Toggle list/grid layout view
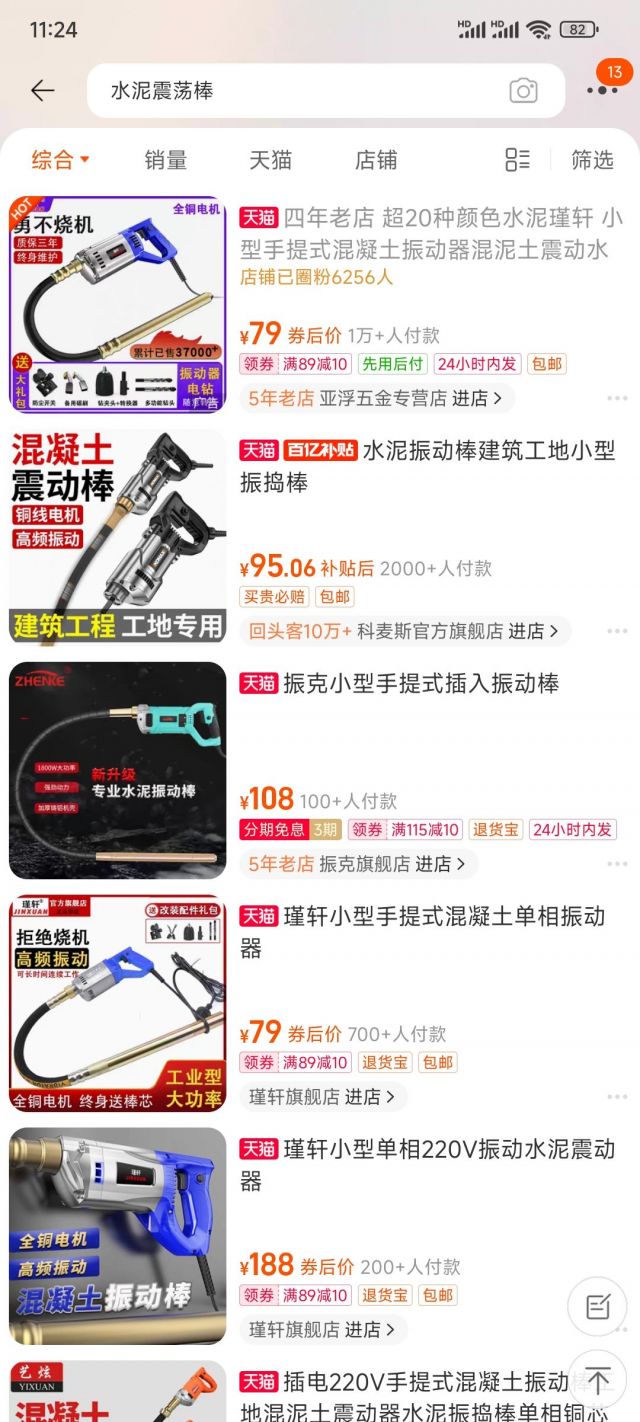The width and height of the screenshot is (640, 1422). click(x=517, y=160)
